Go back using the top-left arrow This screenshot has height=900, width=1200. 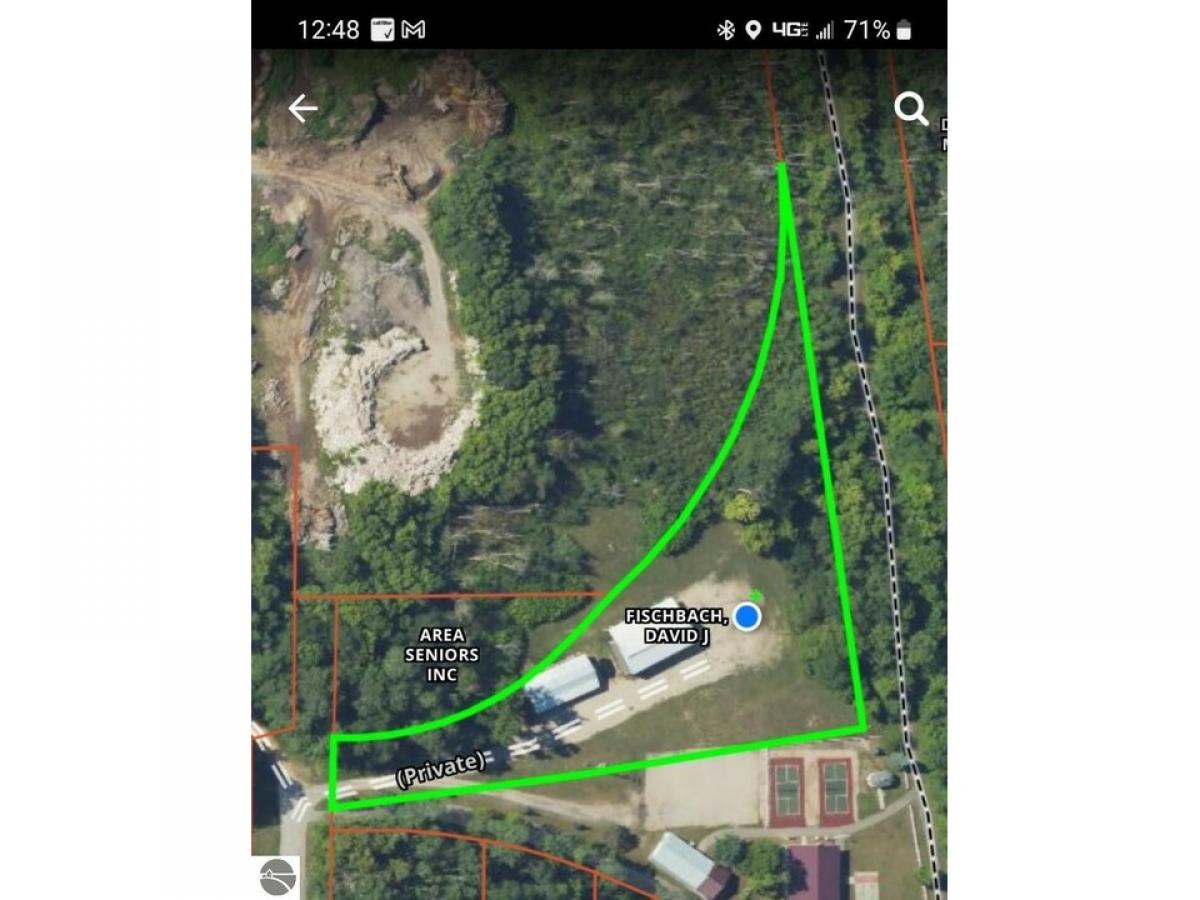pyautogui.click(x=302, y=108)
